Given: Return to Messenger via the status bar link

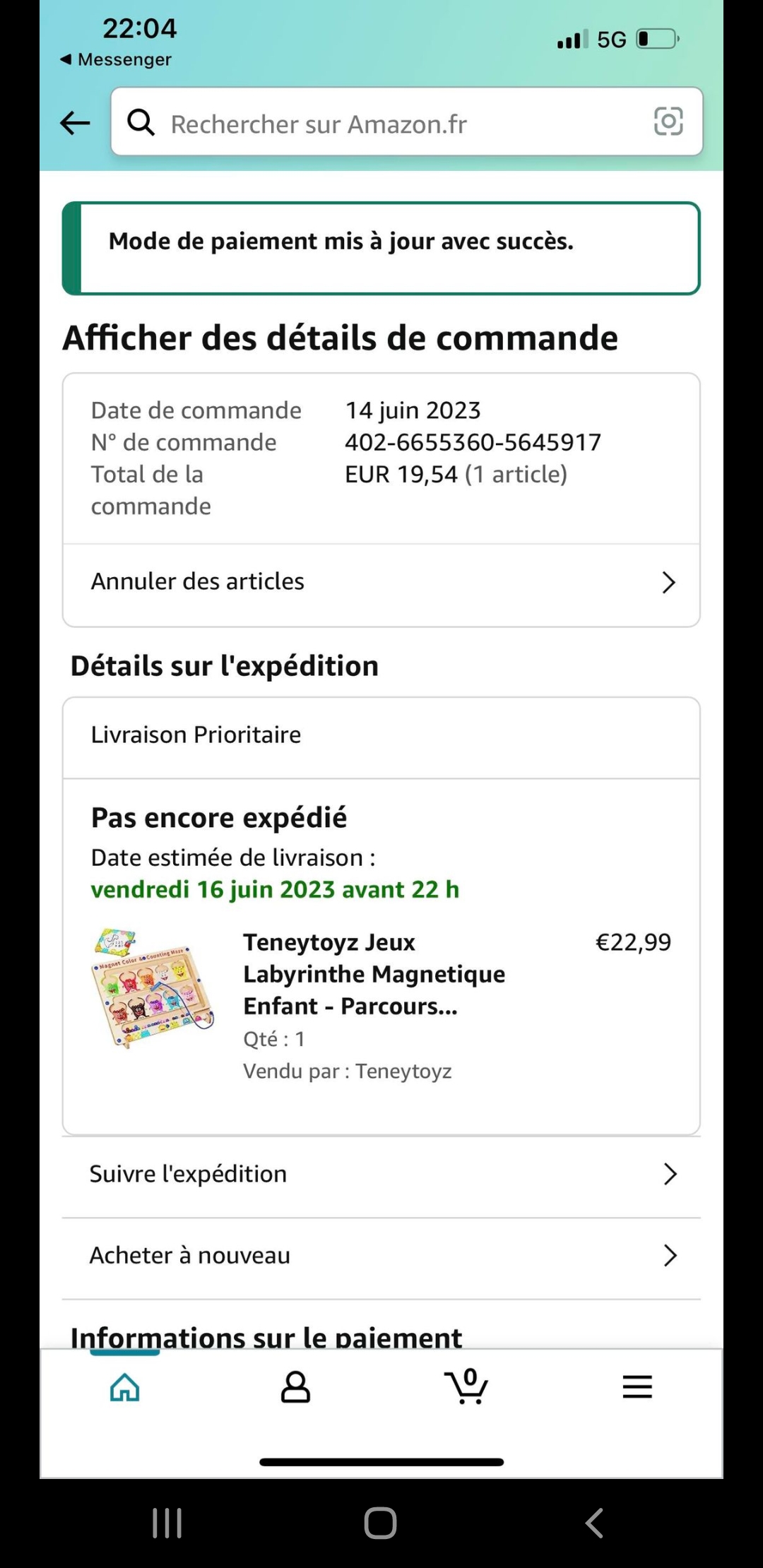Looking at the screenshot, I should [117, 60].
